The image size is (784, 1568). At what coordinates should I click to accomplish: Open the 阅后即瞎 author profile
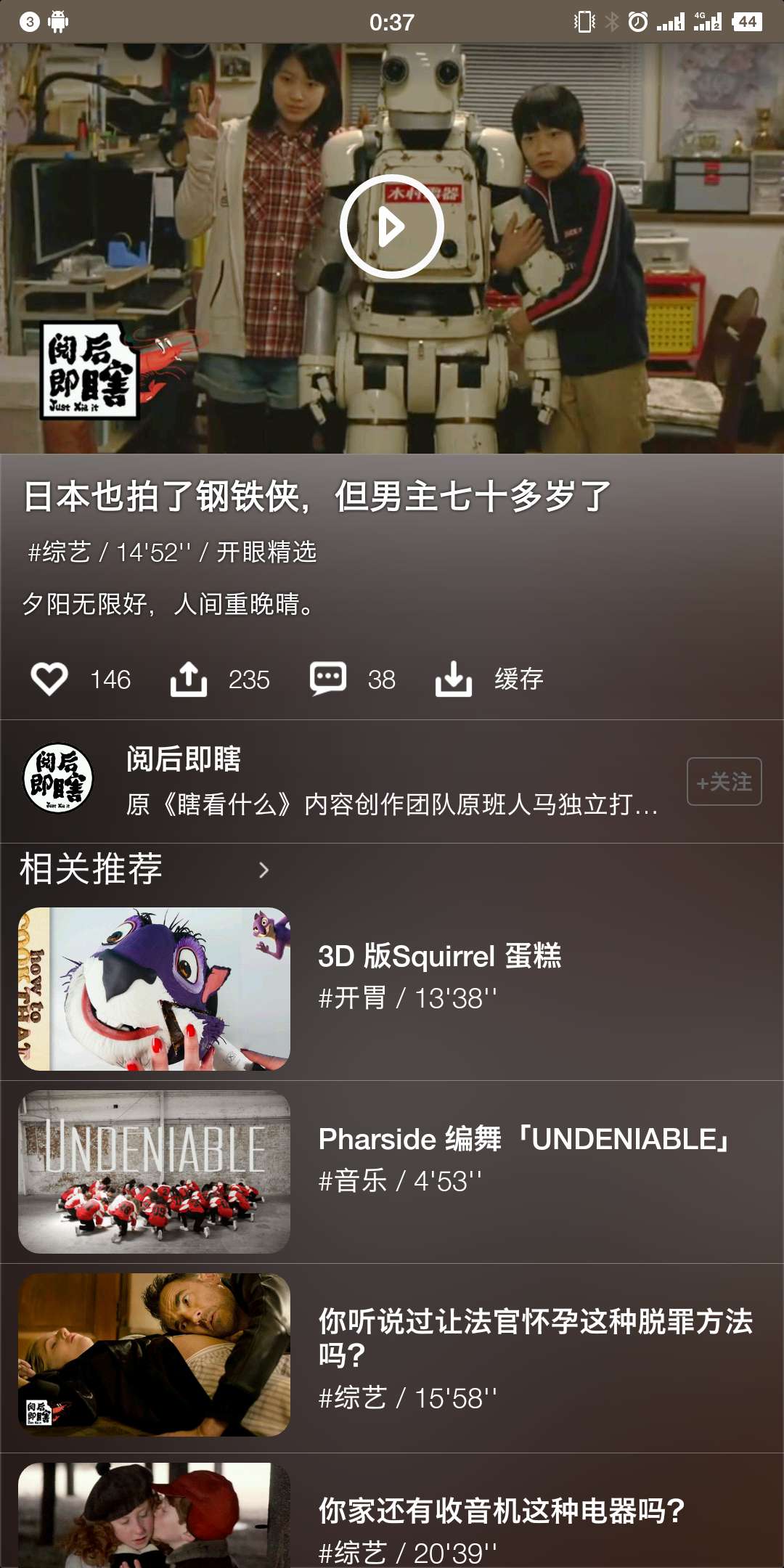tap(341, 781)
